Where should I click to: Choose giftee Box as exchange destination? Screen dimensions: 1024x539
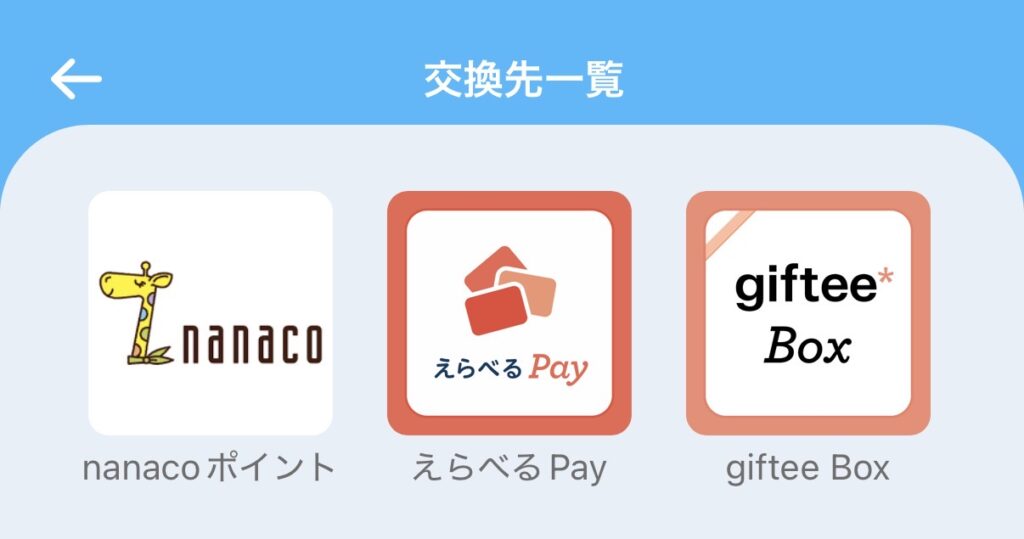click(x=808, y=313)
